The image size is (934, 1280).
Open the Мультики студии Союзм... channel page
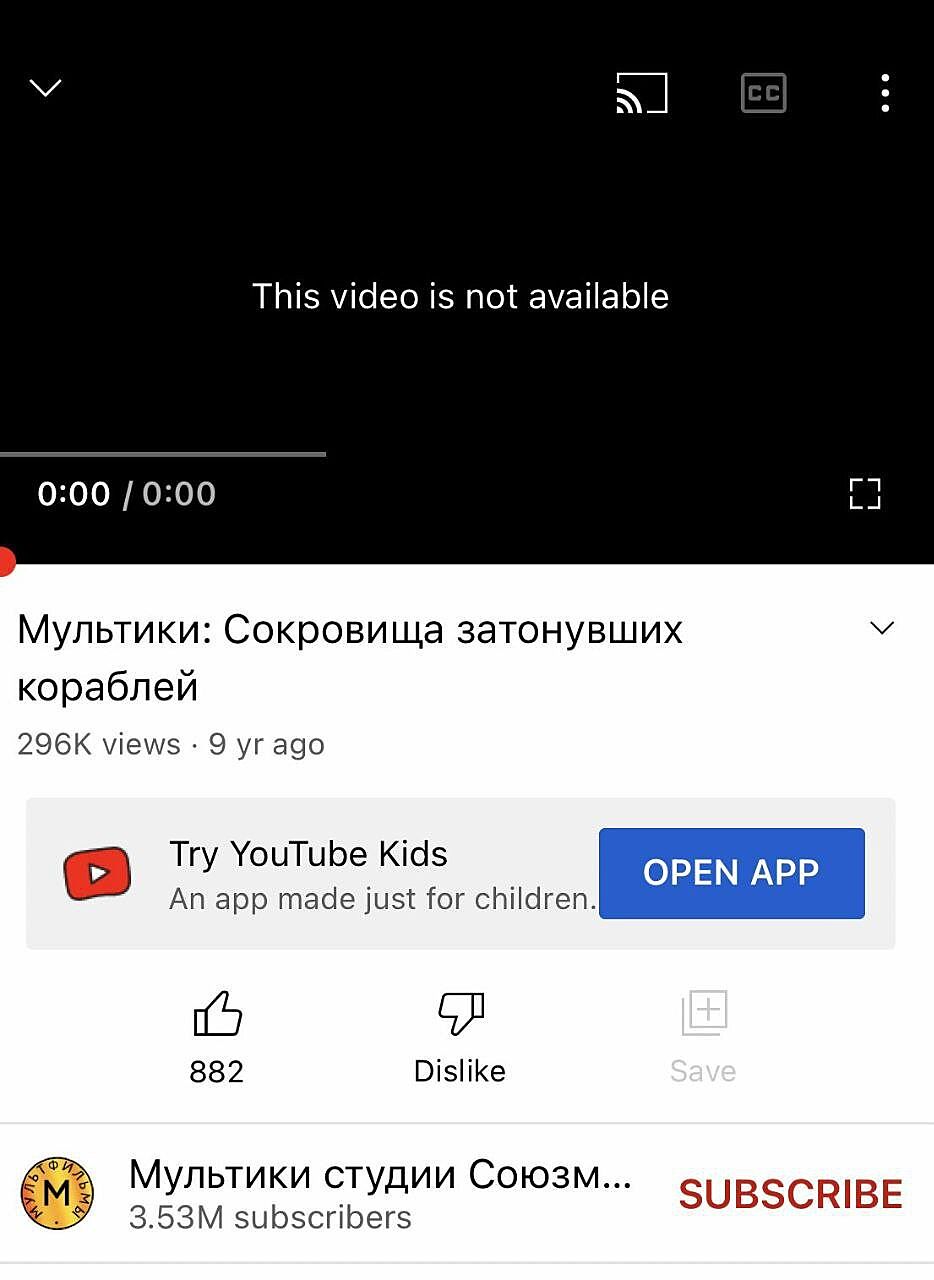click(380, 1176)
